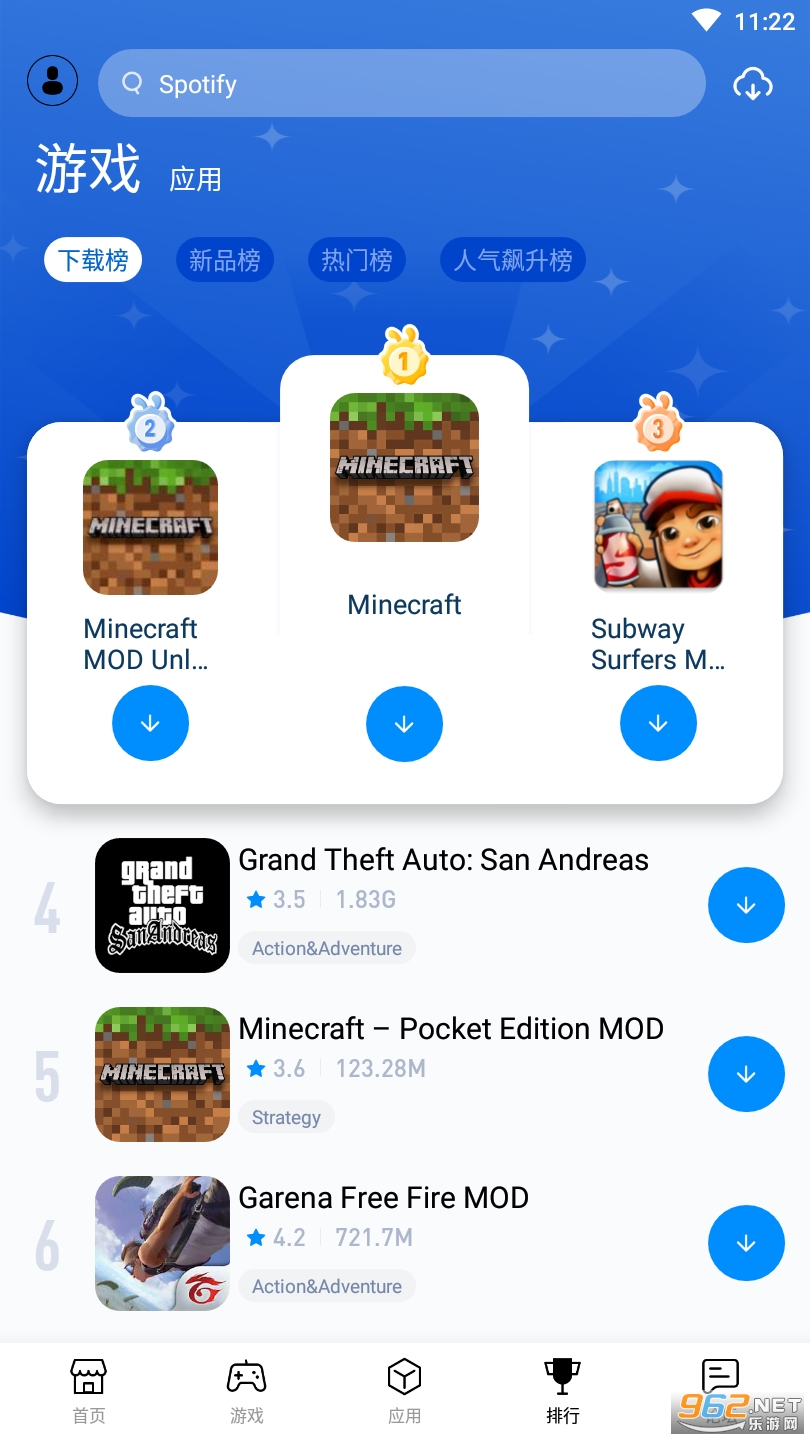Download Garena Free Fire MOD
The height and width of the screenshot is (1440, 810).
[x=746, y=1243]
